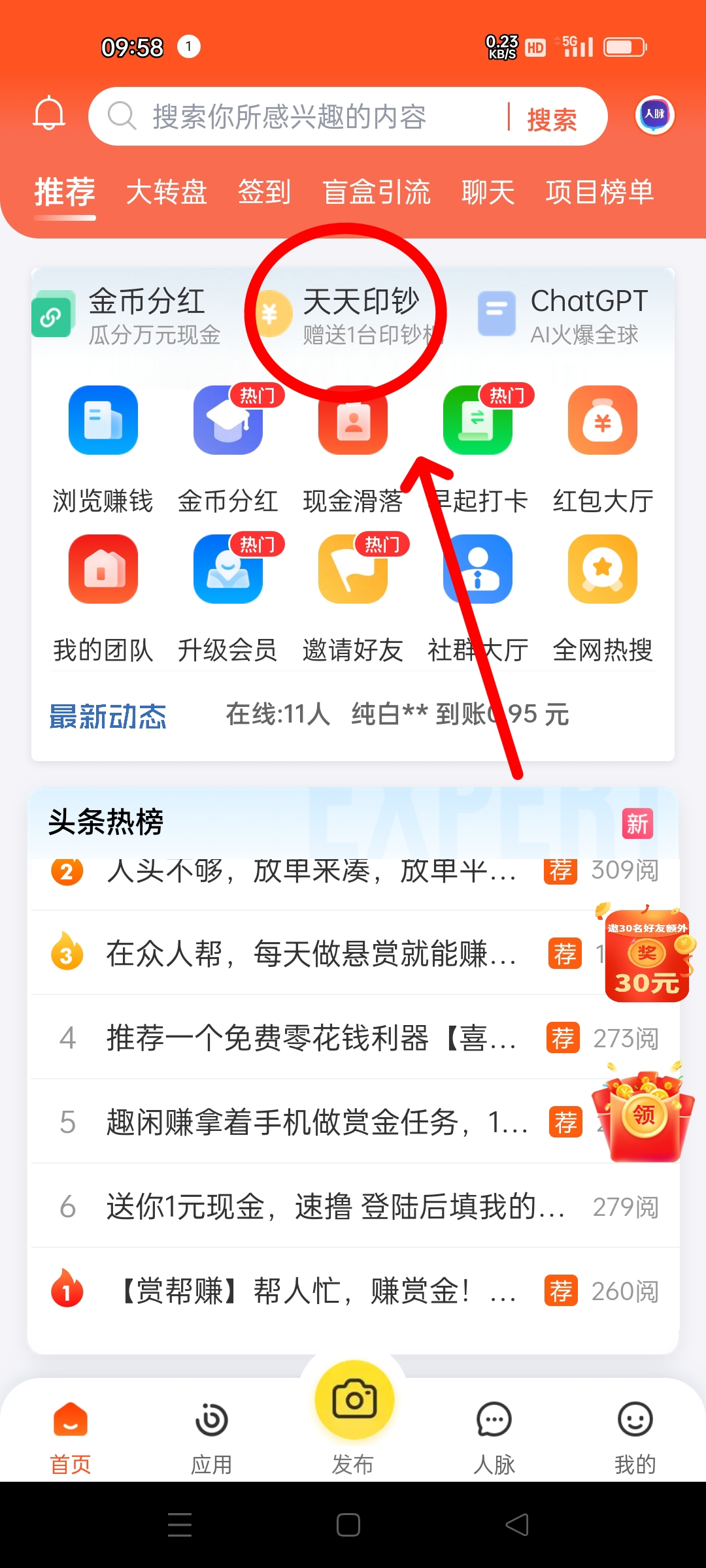The image size is (706, 1568).
Task: Tap the yellow camera 发布 button
Action: click(354, 1400)
